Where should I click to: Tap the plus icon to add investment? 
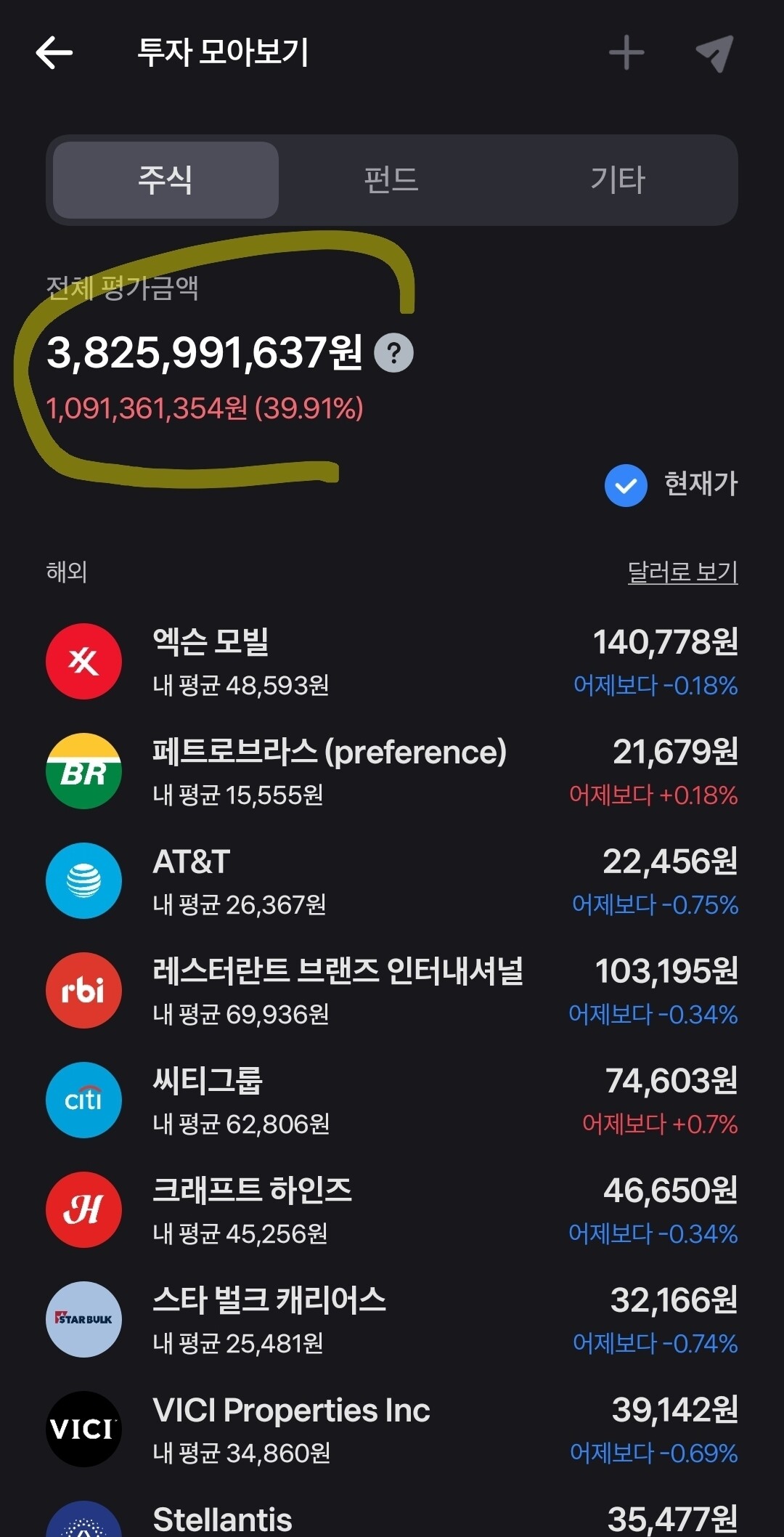click(626, 52)
